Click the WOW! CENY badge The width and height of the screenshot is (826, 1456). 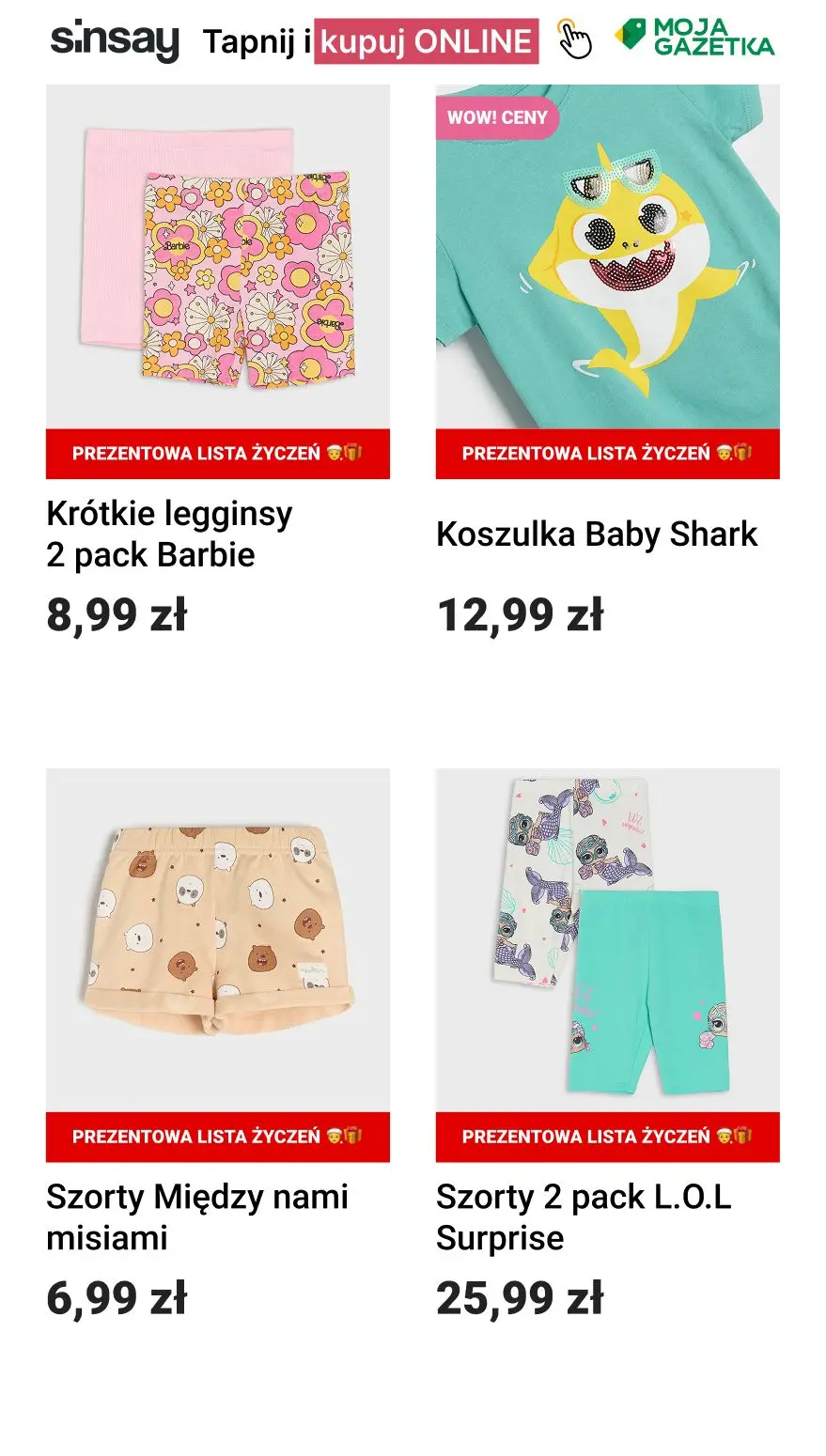pyautogui.click(x=494, y=117)
